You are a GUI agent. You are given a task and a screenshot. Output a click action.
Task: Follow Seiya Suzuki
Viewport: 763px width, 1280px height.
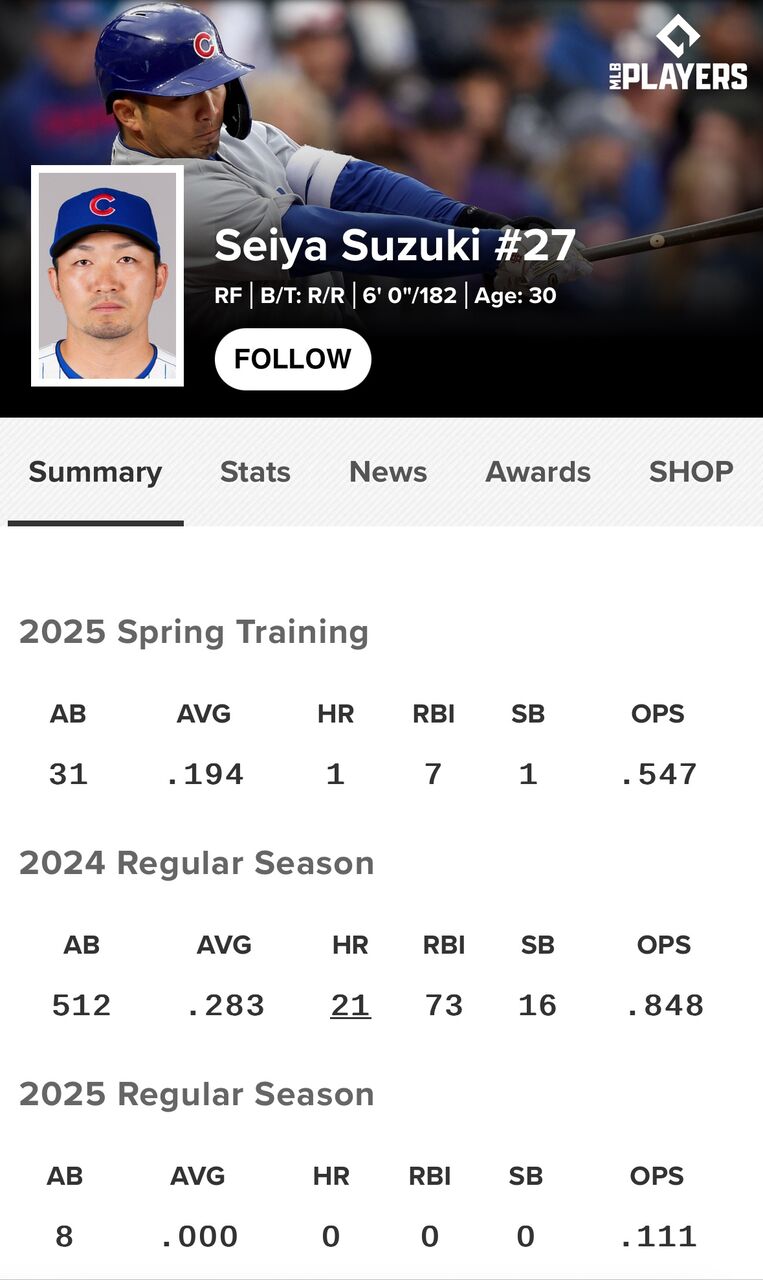292,359
